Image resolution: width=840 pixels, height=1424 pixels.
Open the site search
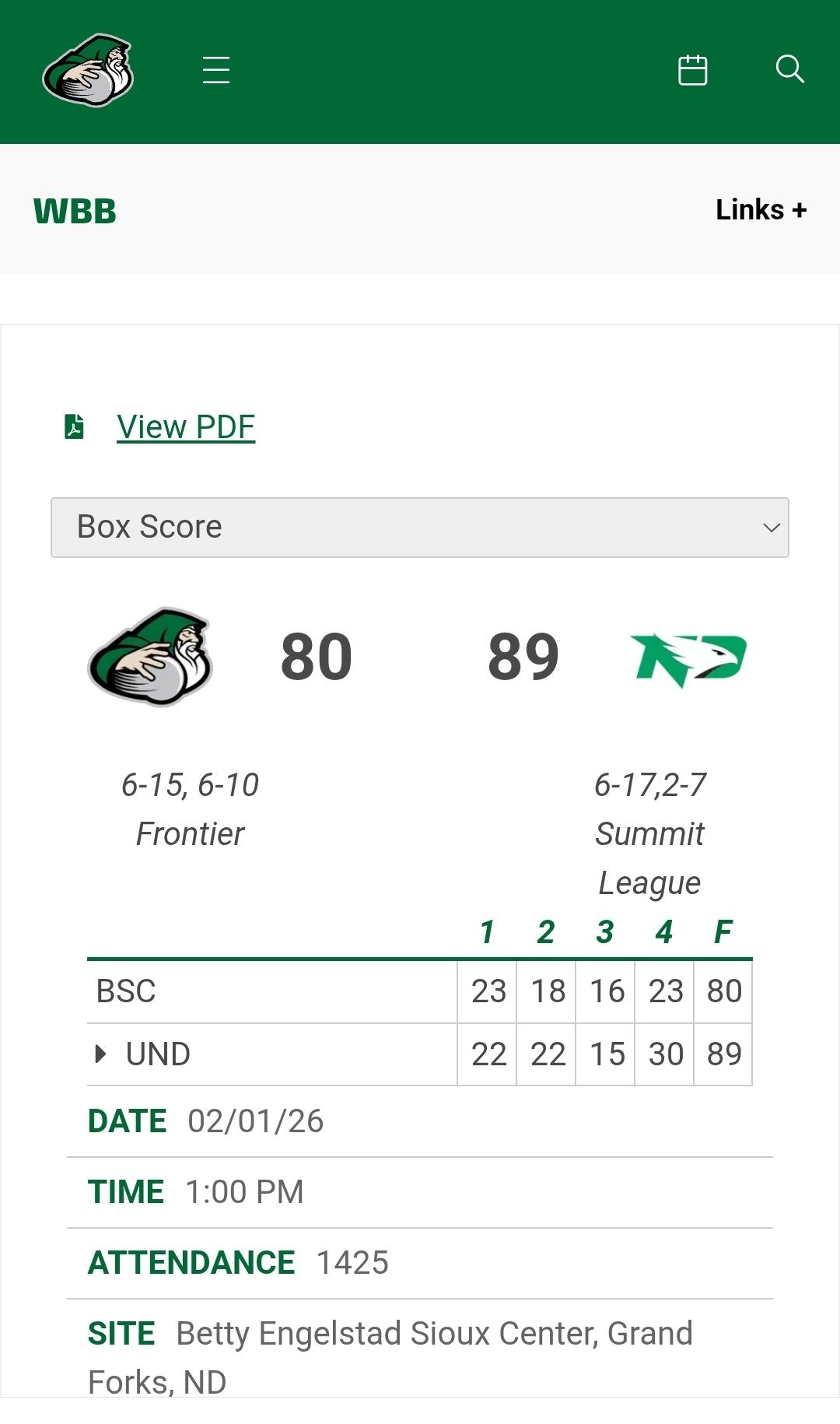point(789,69)
